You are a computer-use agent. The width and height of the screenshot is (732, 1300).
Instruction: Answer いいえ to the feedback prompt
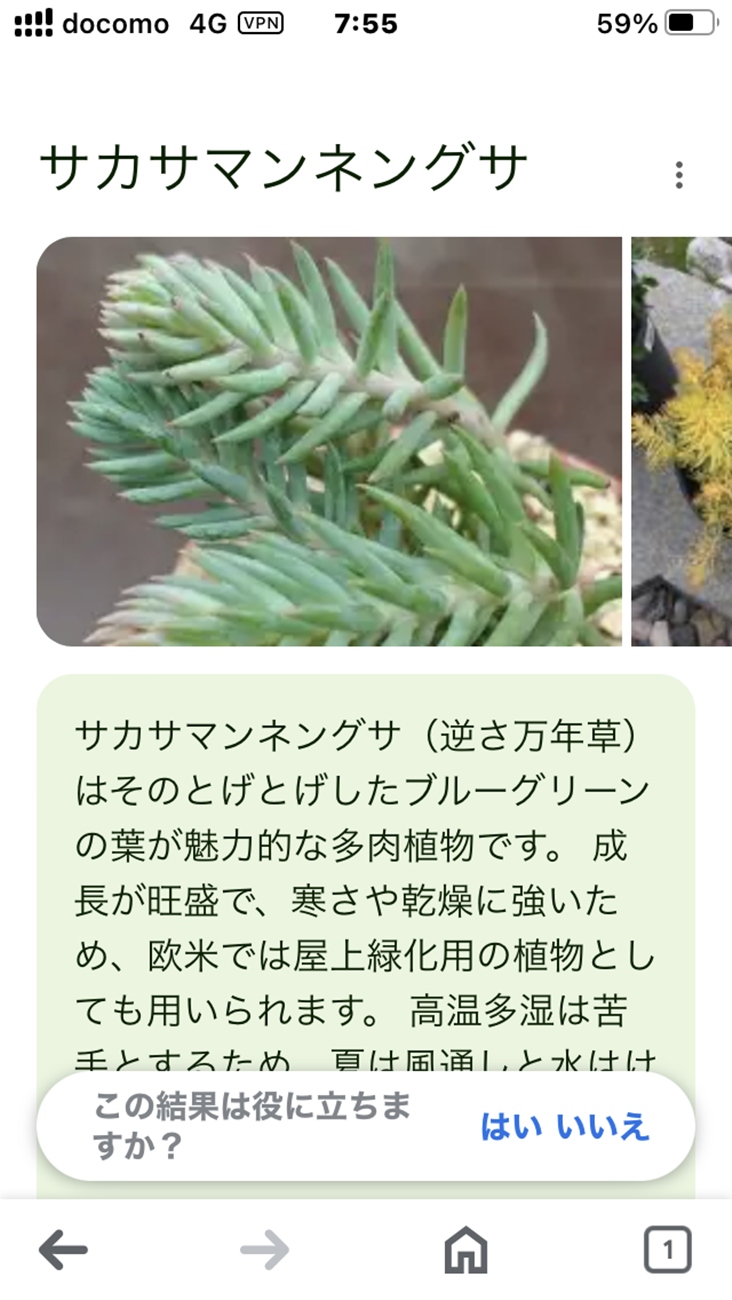click(604, 1127)
